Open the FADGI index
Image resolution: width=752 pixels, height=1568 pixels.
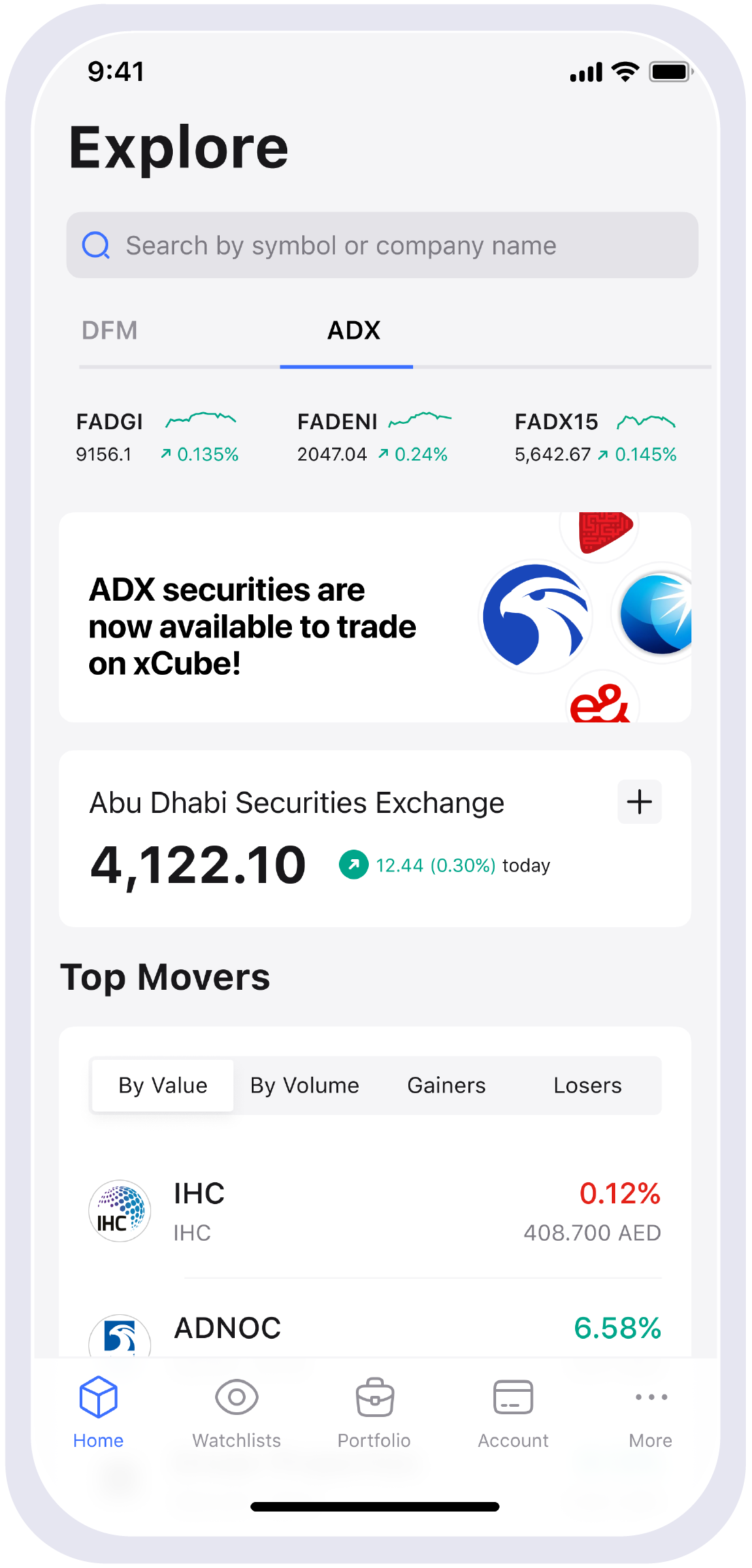(157, 437)
